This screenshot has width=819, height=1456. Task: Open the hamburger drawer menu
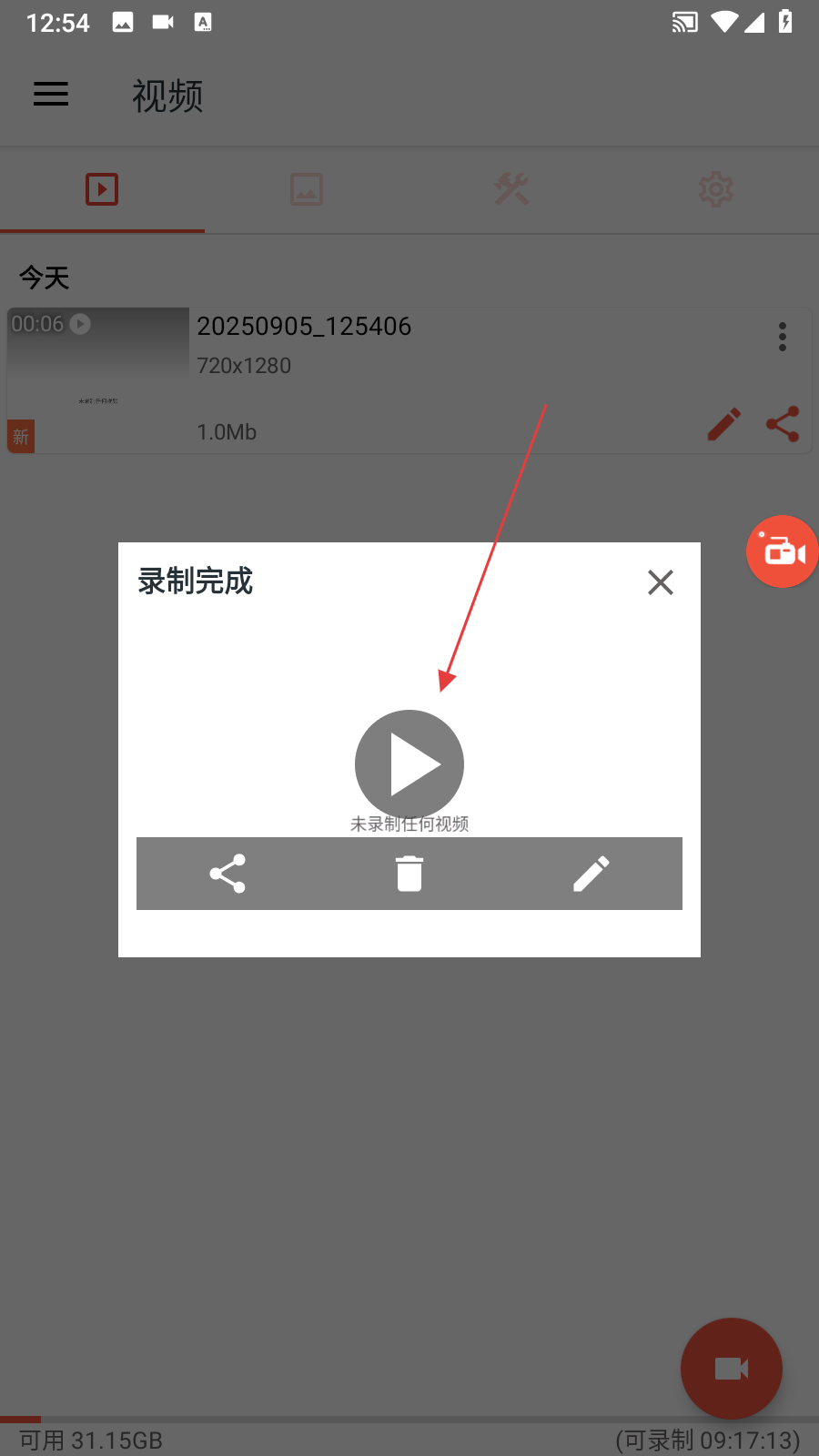pos(51,94)
